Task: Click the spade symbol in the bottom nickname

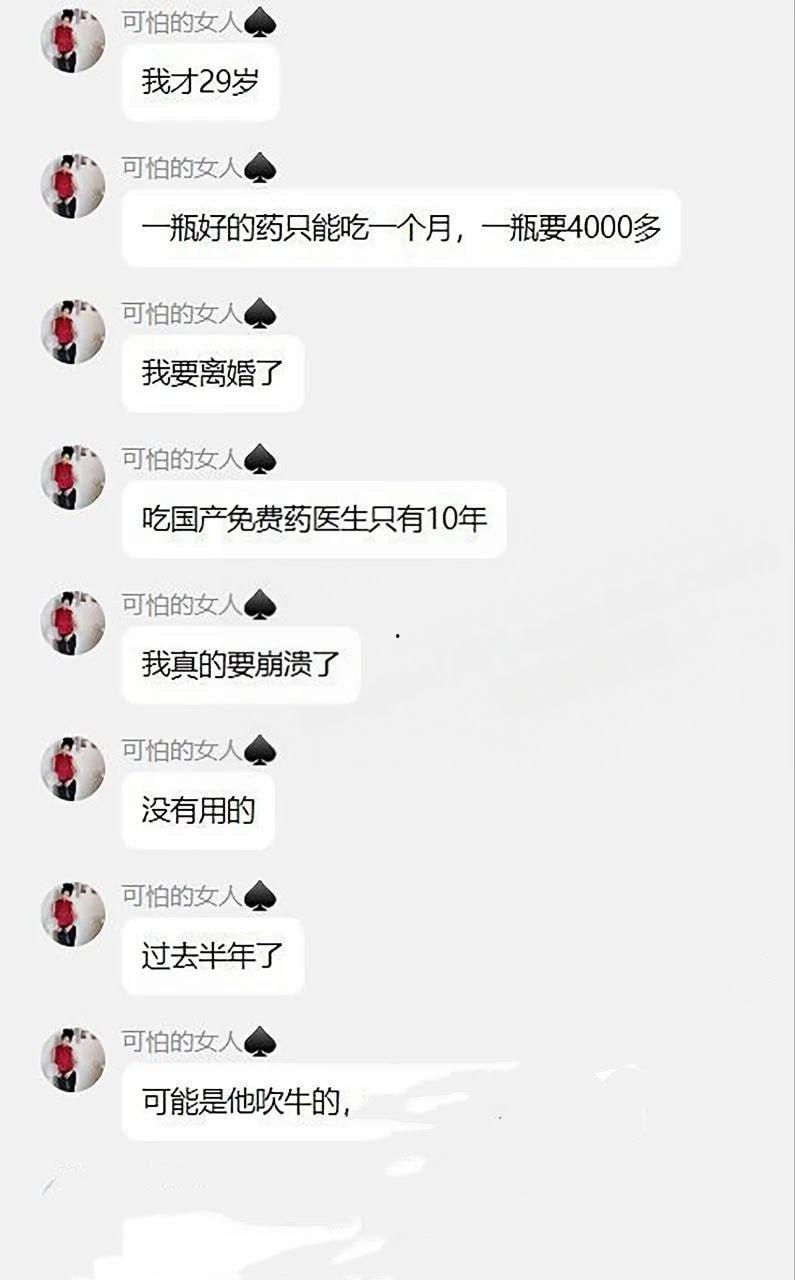Action: [258, 1040]
